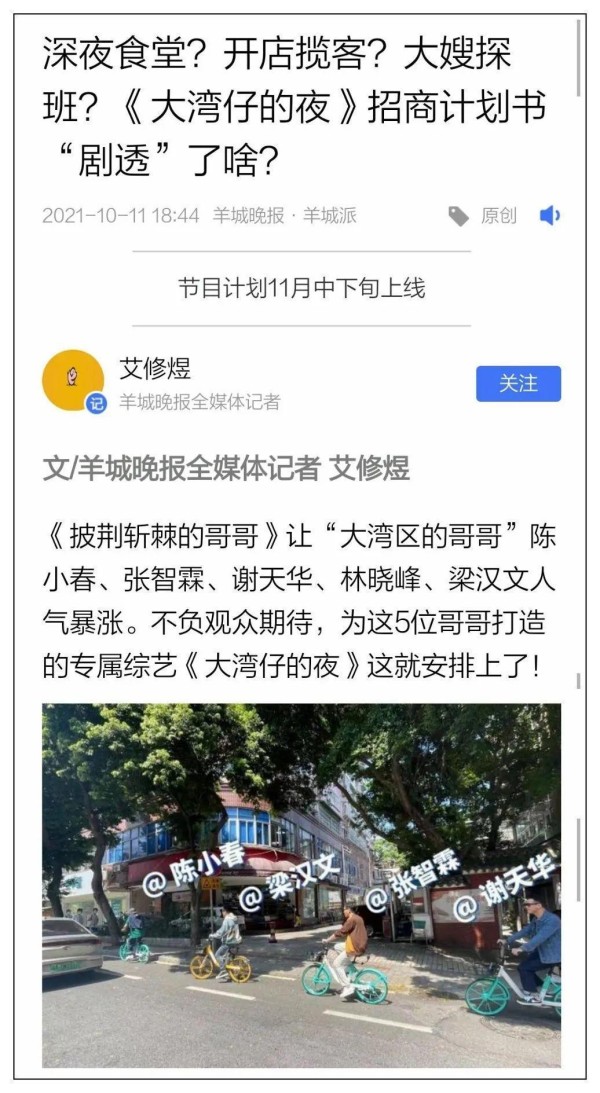This screenshot has width=600, height=1093.
Task: Play the article audio speaker icon
Action: 549,216
